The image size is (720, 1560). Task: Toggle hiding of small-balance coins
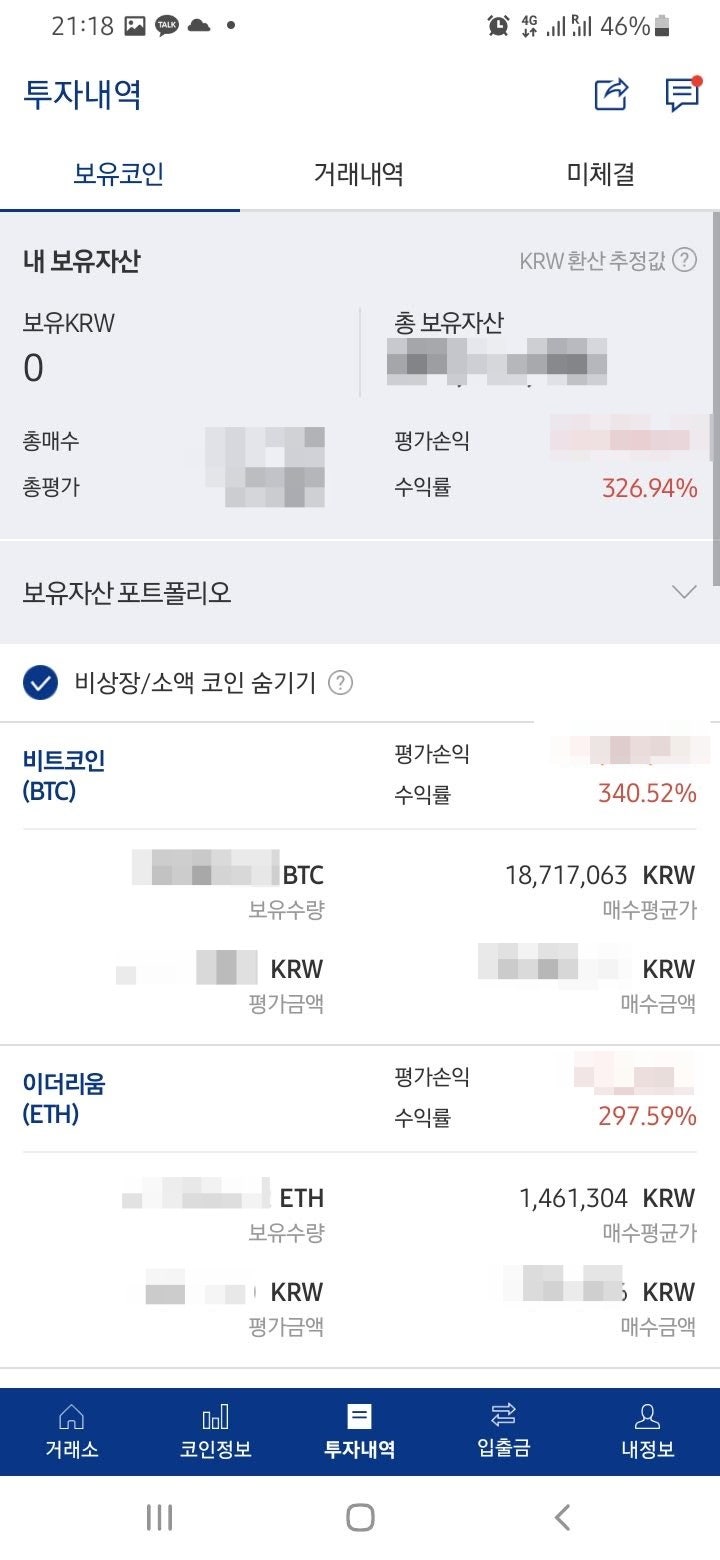click(x=40, y=684)
